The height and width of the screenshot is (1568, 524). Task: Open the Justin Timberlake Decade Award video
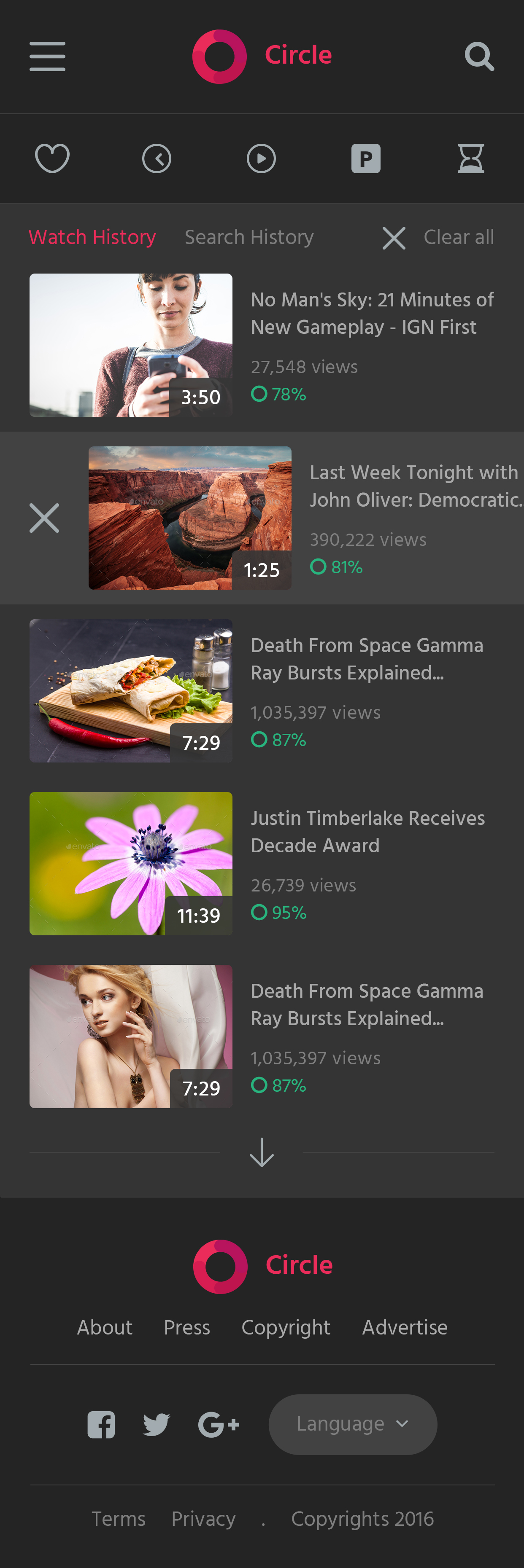tap(131, 863)
